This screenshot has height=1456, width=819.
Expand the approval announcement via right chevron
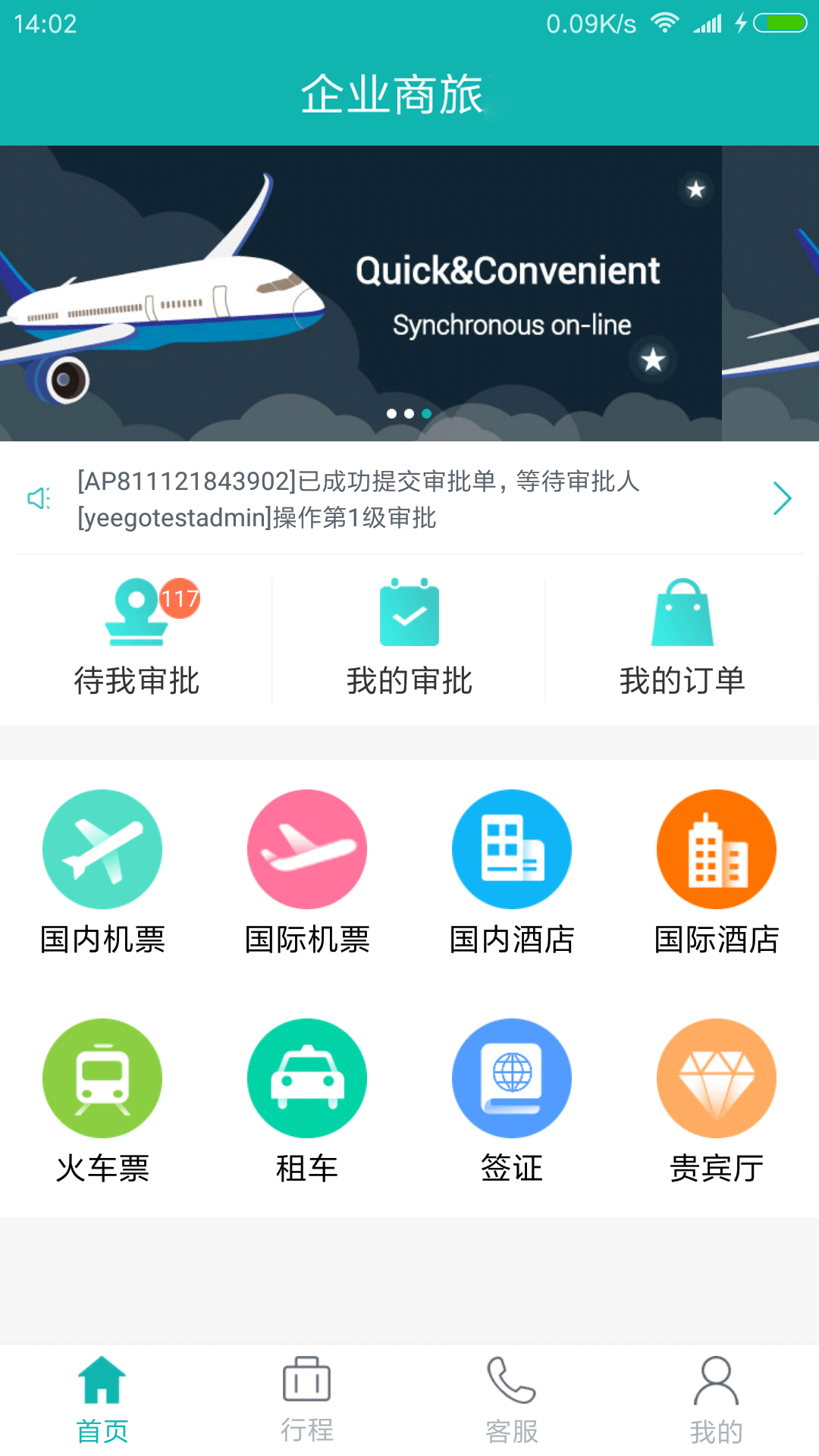point(783,498)
